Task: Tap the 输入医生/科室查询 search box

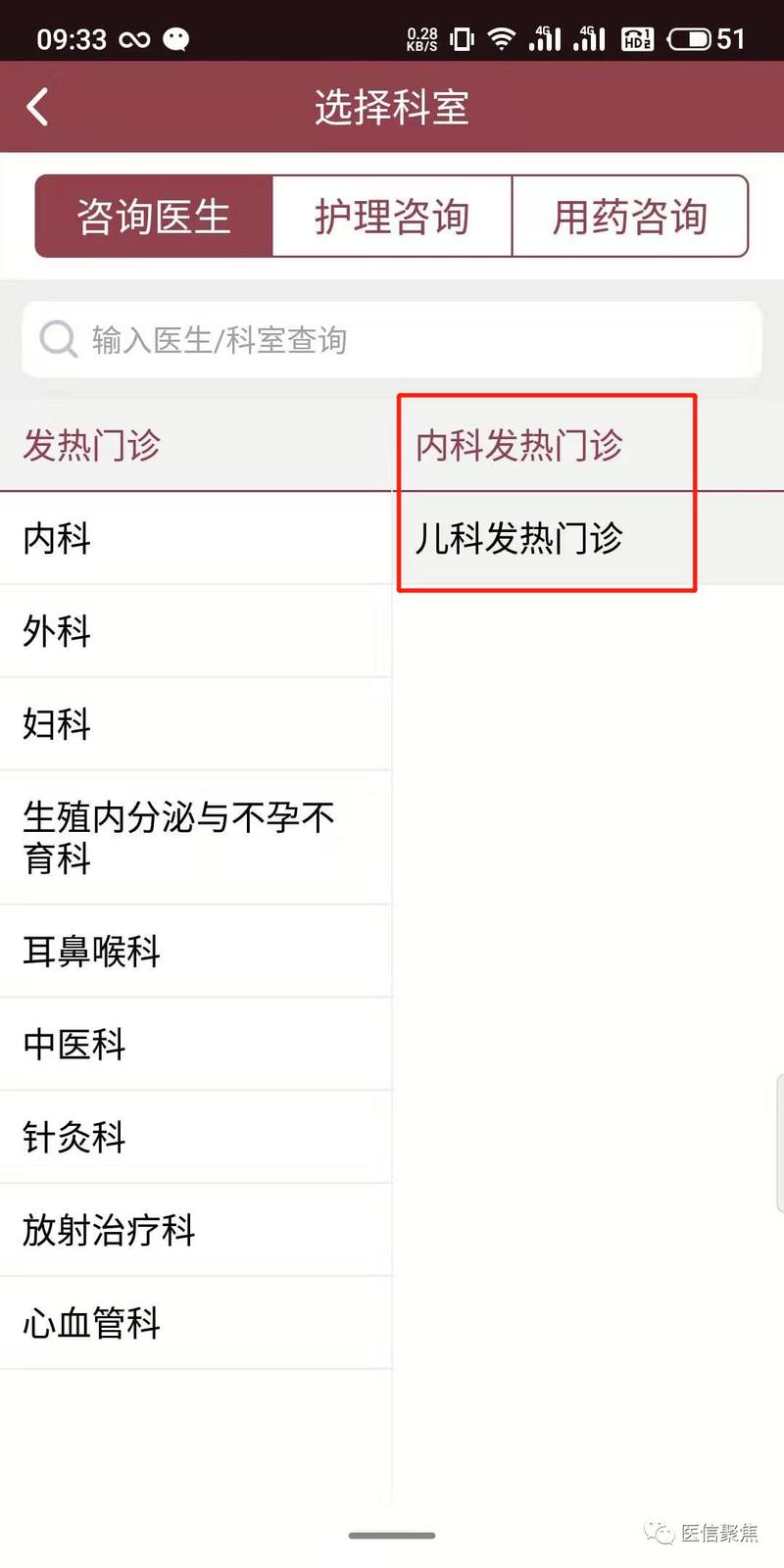Action: click(x=392, y=340)
